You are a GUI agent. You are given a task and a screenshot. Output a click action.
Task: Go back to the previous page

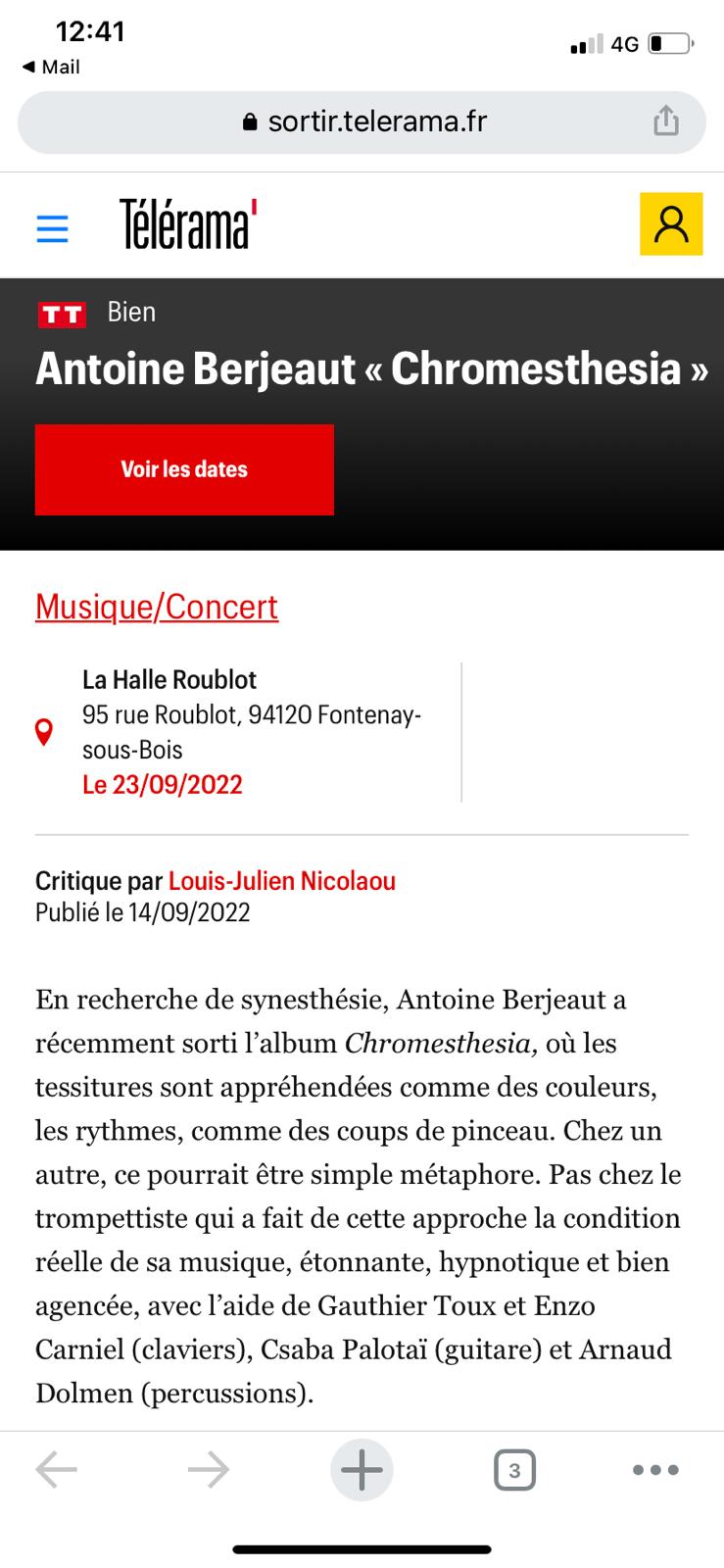[x=56, y=1470]
